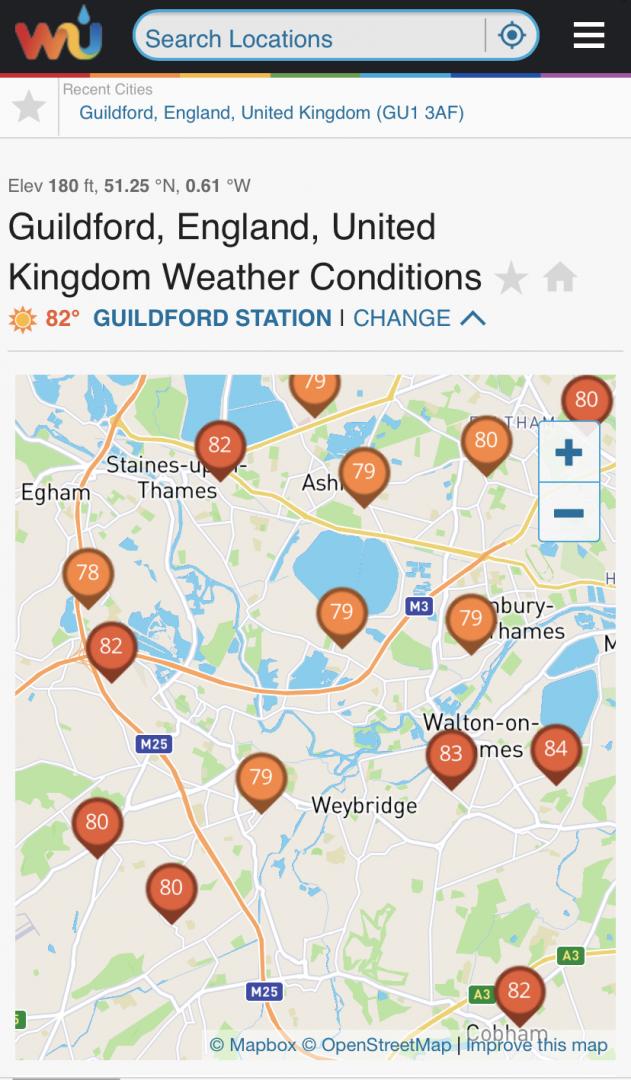631x1080 pixels.
Task: Tap the Search Locations field
Action: tap(309, 37)
